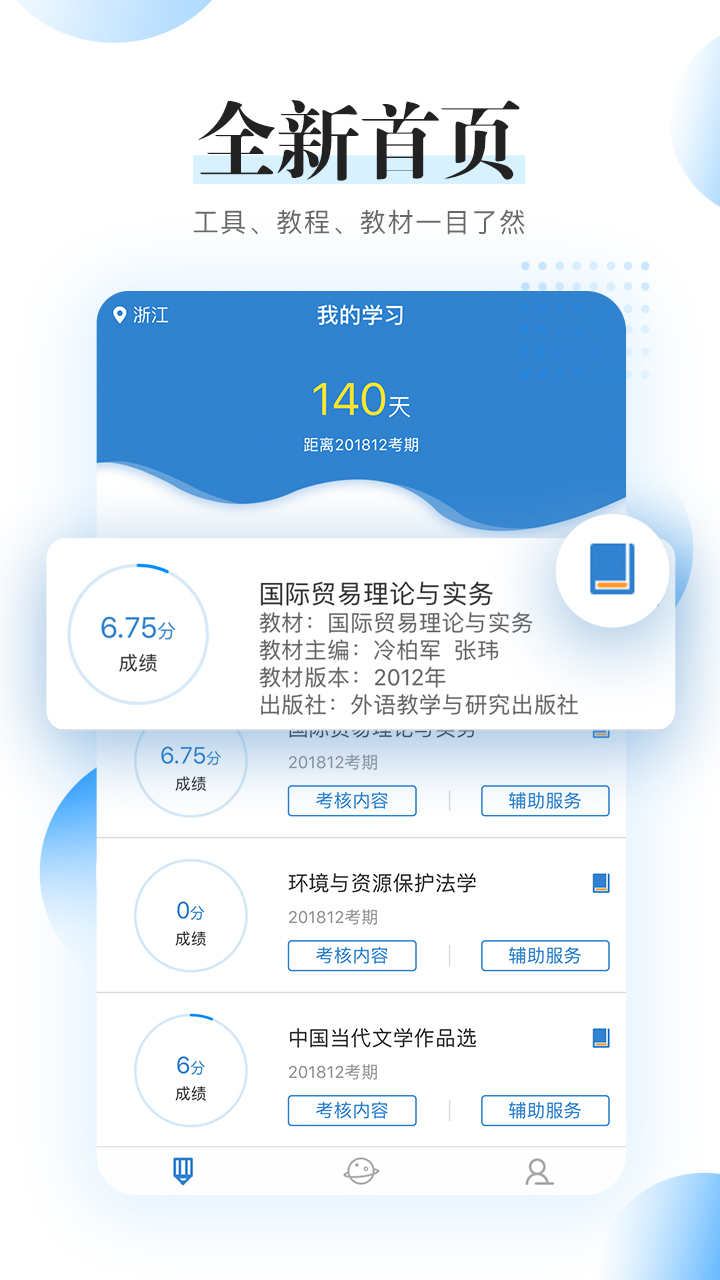Open the 环境与资源保护法学 course title
Image resolution: width=720 pixels, height=1280 pixels.
[x=383, y=882]
